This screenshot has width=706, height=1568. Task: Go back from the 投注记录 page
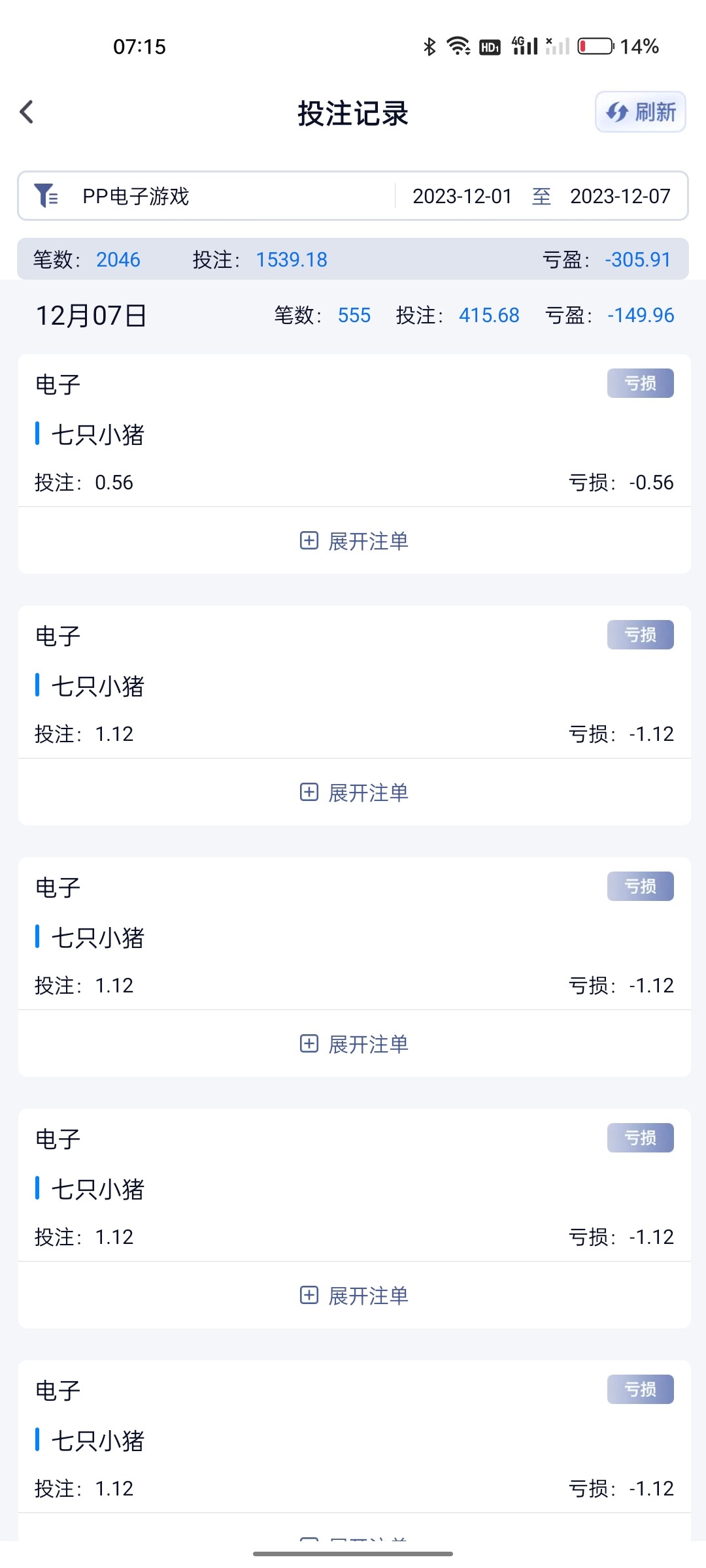pyautogui.click(x=27, y=112)
